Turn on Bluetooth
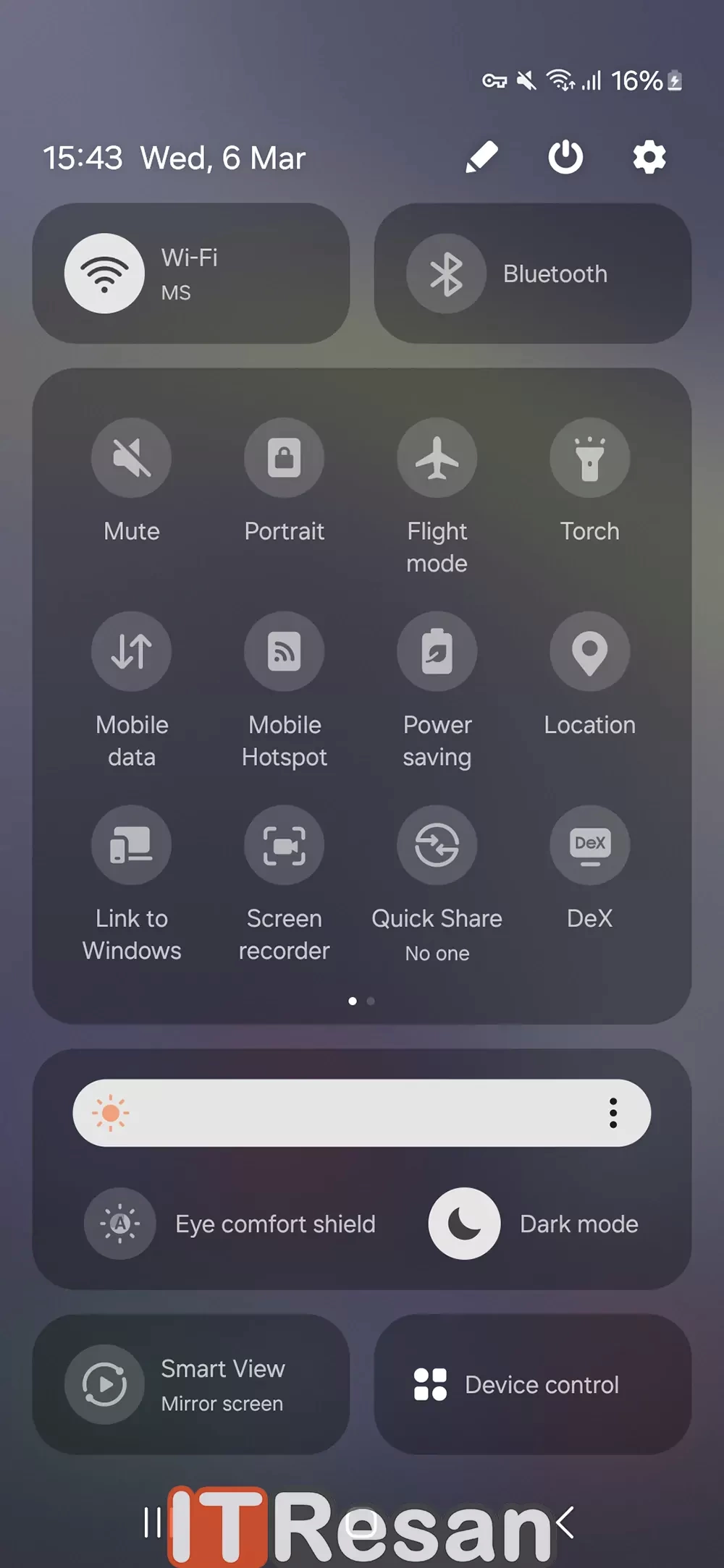Image resolution: width=724 pixels, height=1568 pixels. point(446,274)
